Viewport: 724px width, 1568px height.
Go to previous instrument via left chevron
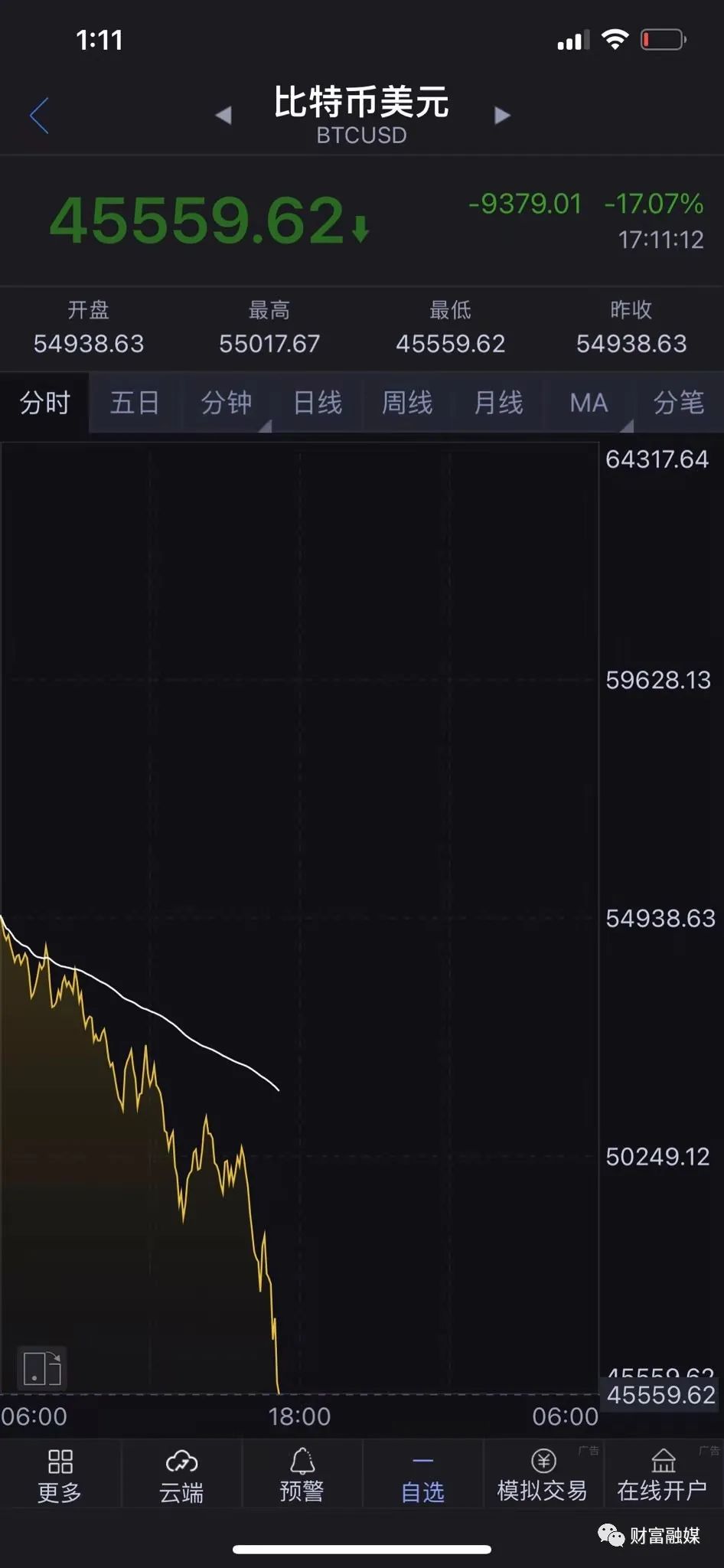pos(224,115)
